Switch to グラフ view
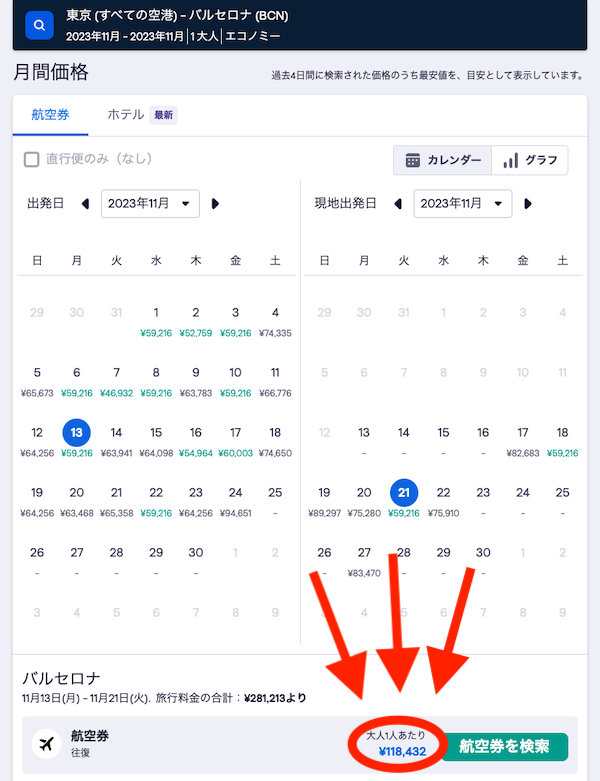The width and height of the screenshot is (600, 781). [531, 160]
